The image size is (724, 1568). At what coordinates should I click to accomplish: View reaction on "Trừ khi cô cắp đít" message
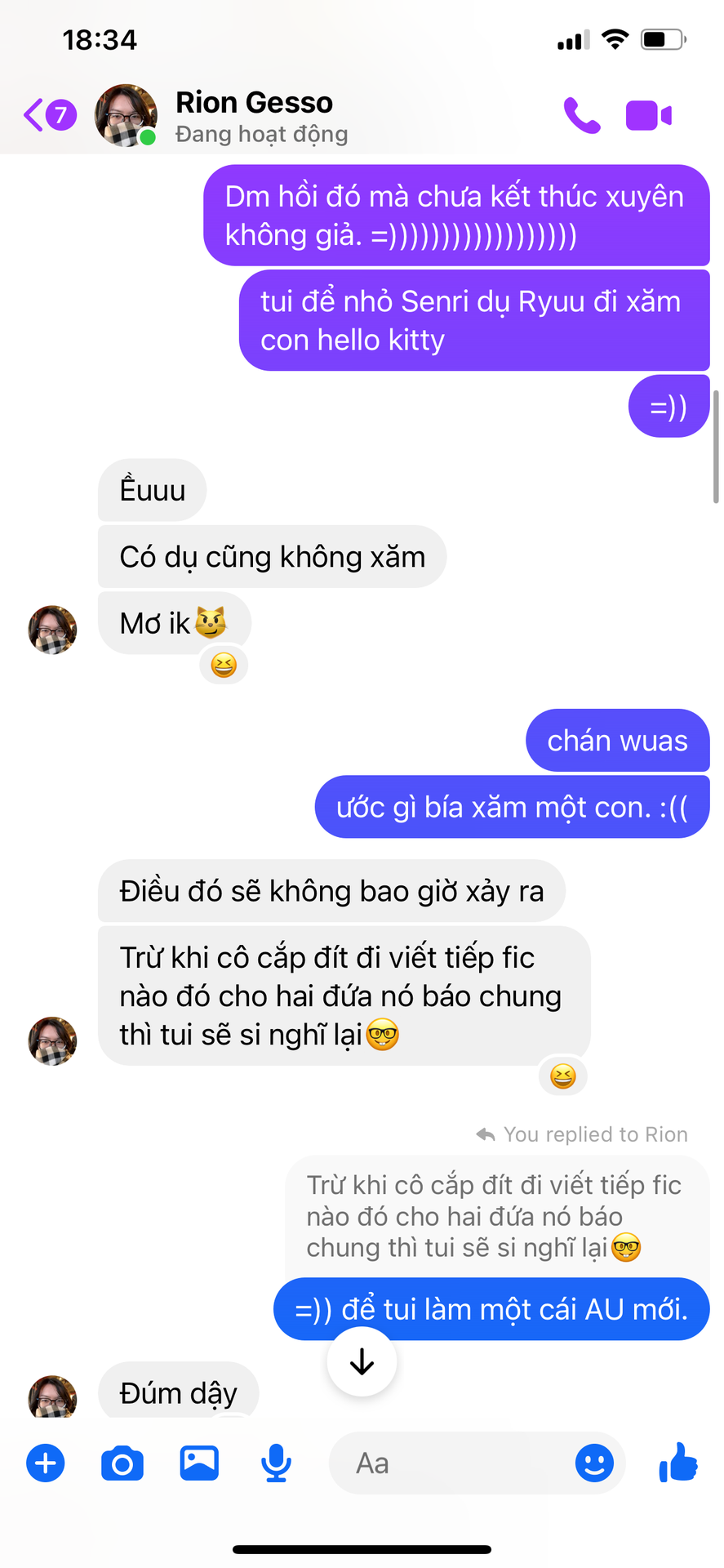562,1076
